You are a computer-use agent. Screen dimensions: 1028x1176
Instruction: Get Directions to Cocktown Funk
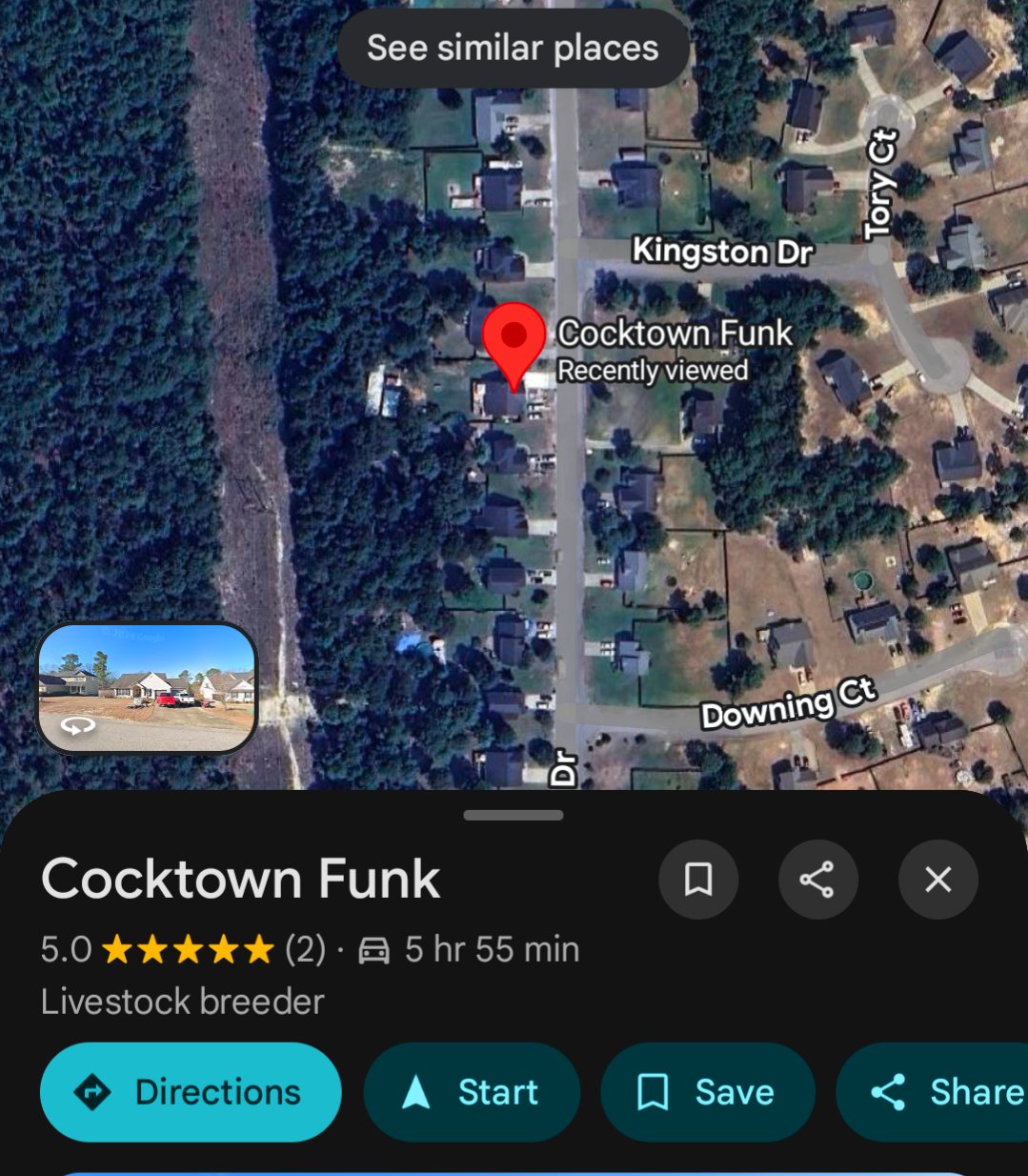[191, 1091]
